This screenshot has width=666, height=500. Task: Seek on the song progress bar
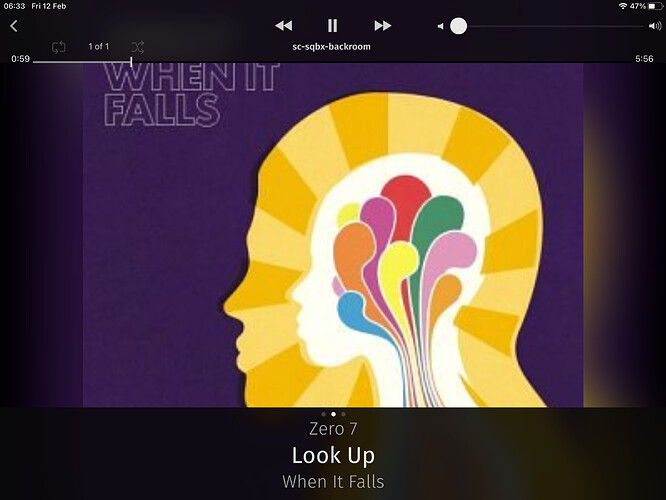330,61
